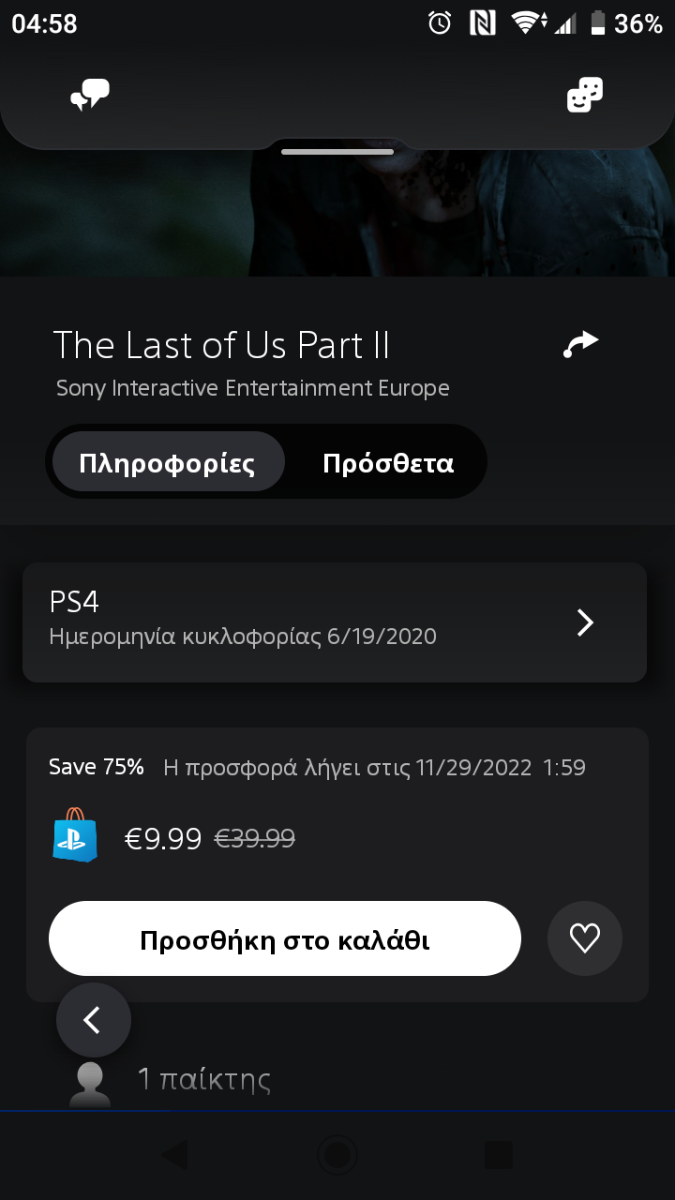Open the PS4 release date row
This screenshot has width=675, height=1200.
click(x=335, y=622)
